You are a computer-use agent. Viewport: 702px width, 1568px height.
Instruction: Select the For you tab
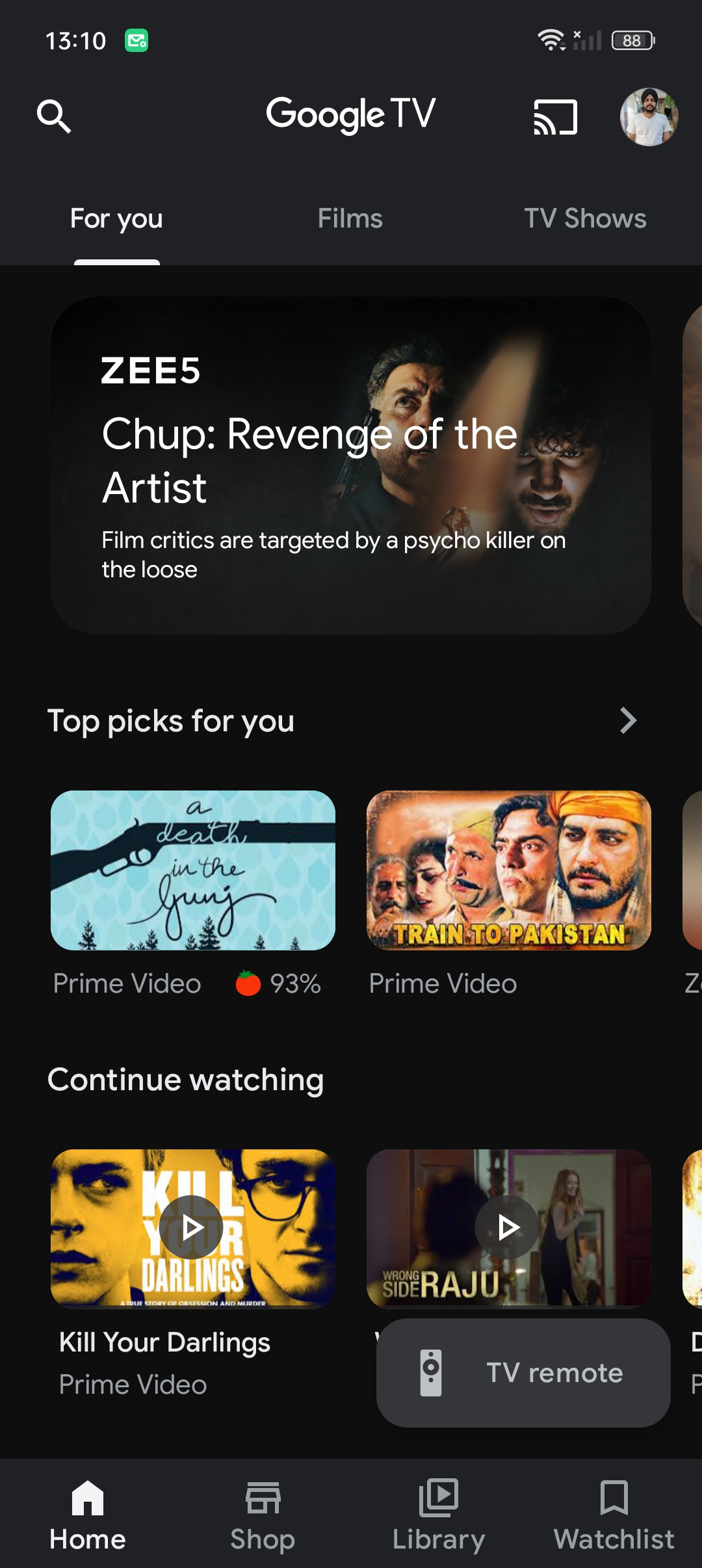point(116,218)
